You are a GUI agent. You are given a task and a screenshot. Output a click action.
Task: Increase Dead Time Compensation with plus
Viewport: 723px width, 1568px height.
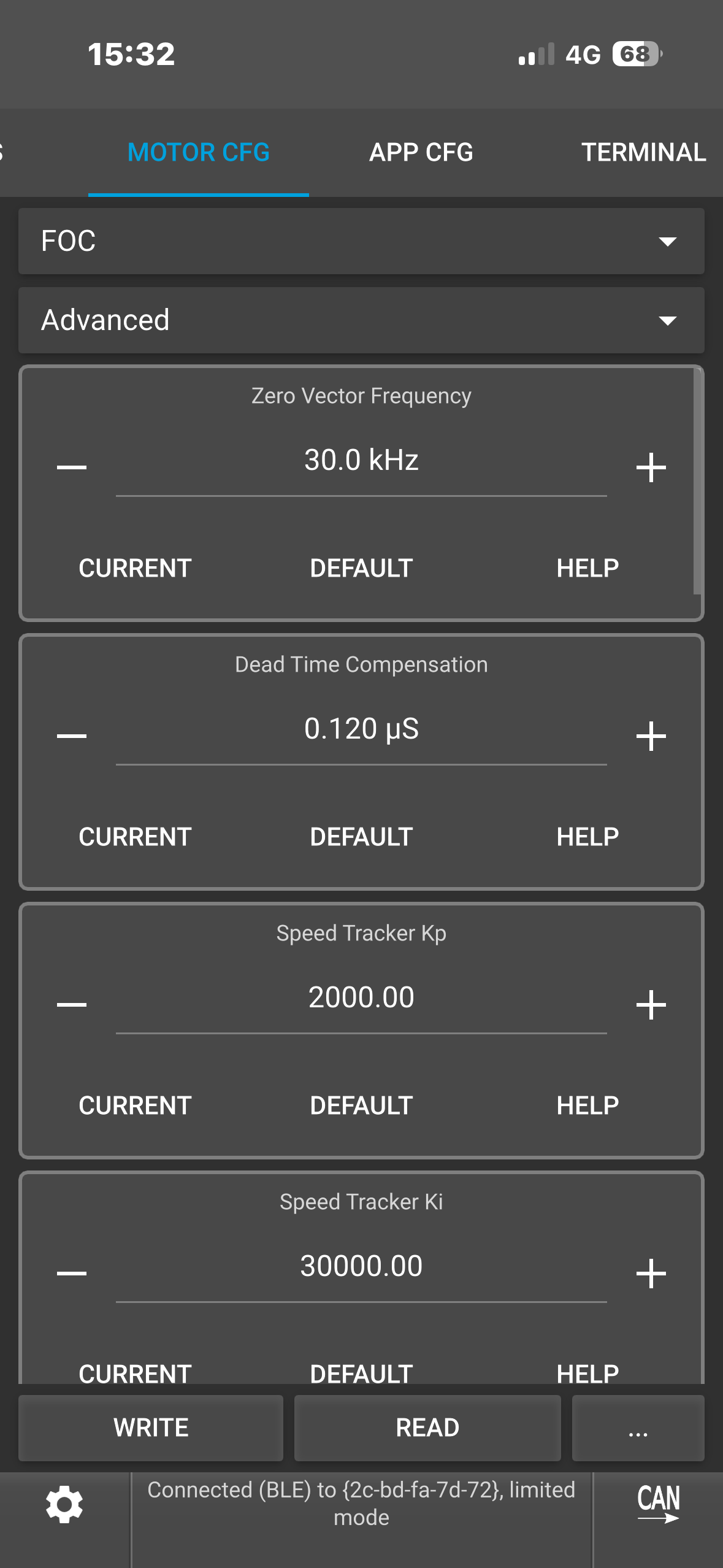651,736
